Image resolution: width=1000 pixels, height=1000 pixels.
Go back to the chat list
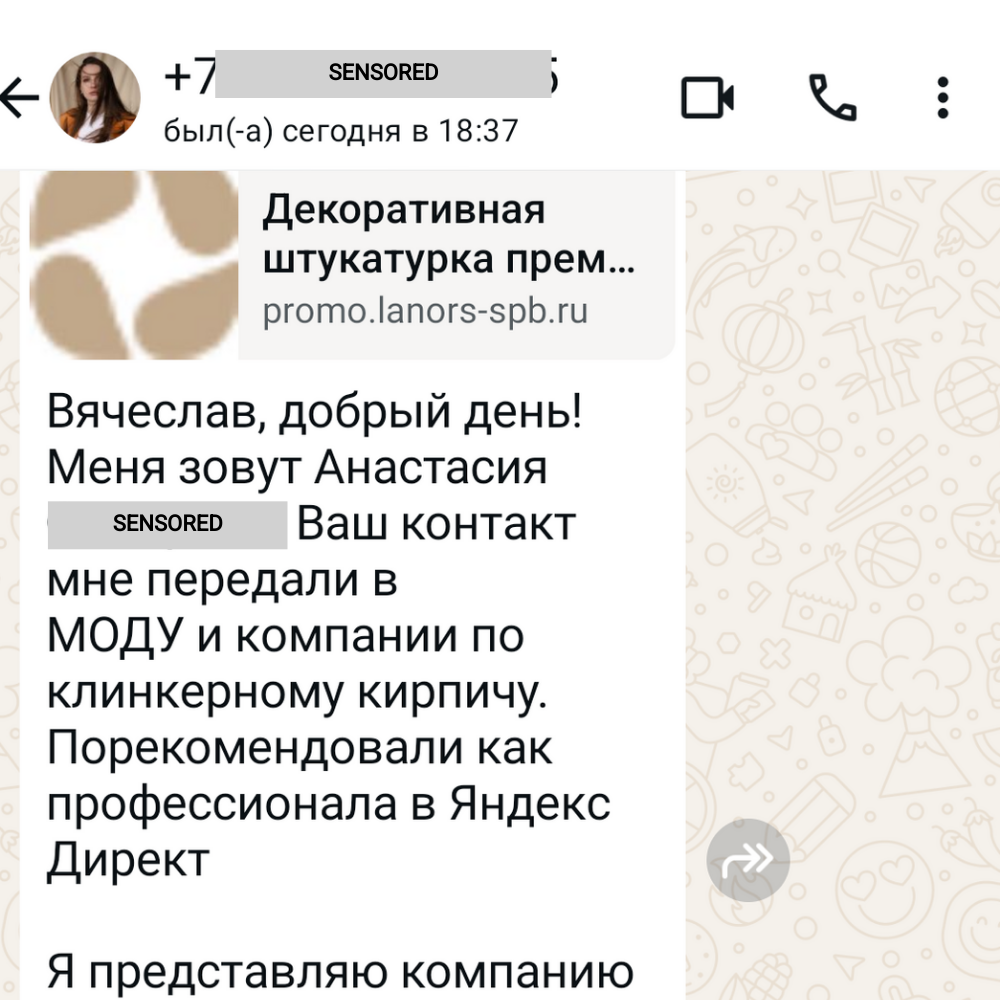coord(20,98)
